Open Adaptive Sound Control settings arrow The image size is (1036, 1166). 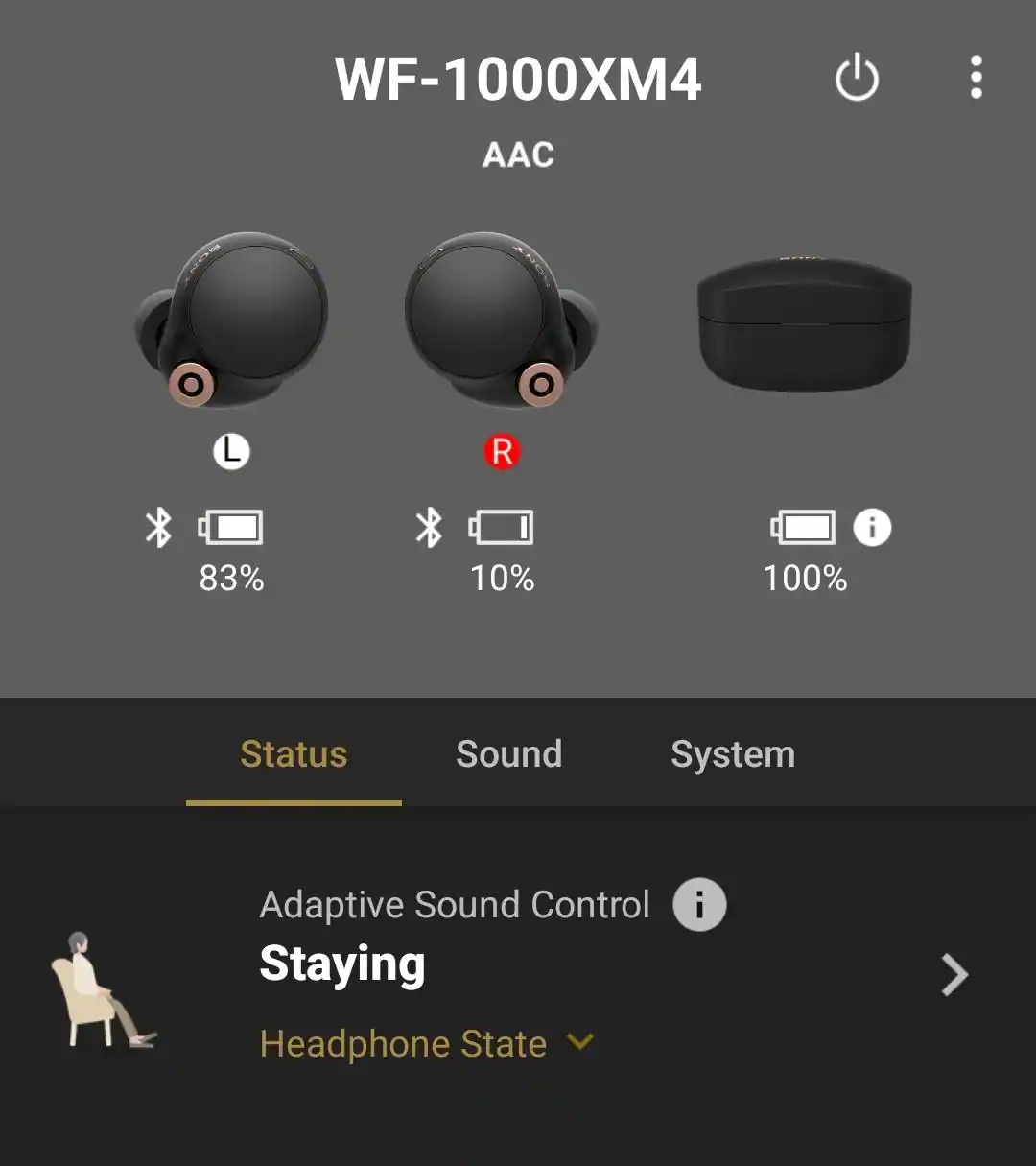point(954,975)
